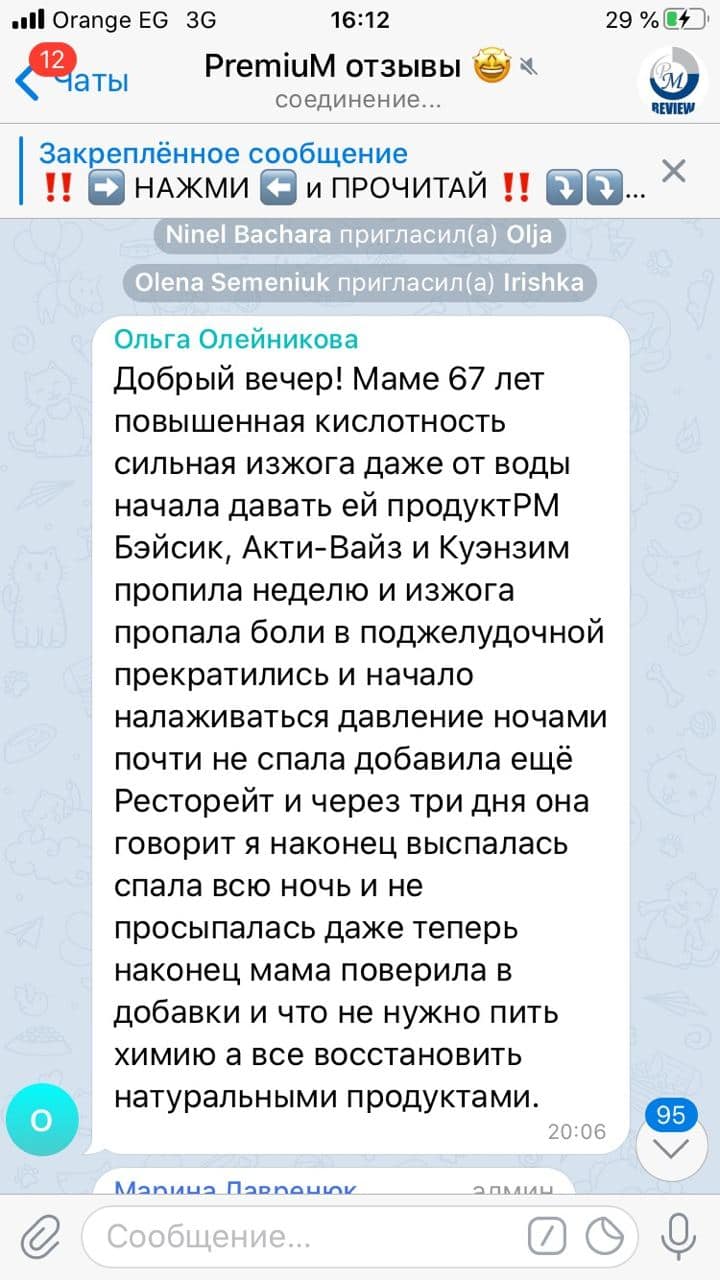Open the bot commands slash icon
Screen dimensions: 720x1280
546,1237
